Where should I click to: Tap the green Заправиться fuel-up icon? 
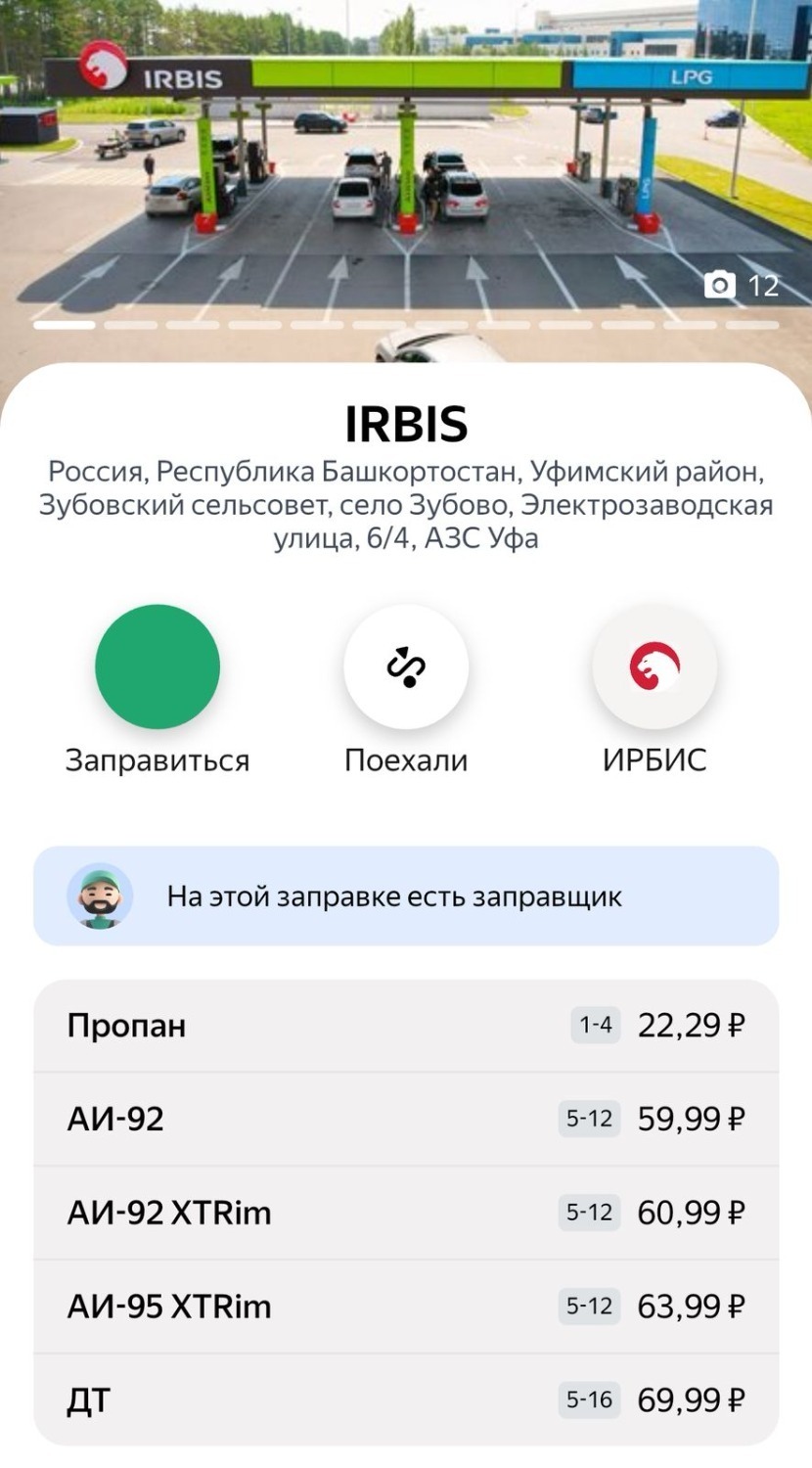[x=158, y=665]
